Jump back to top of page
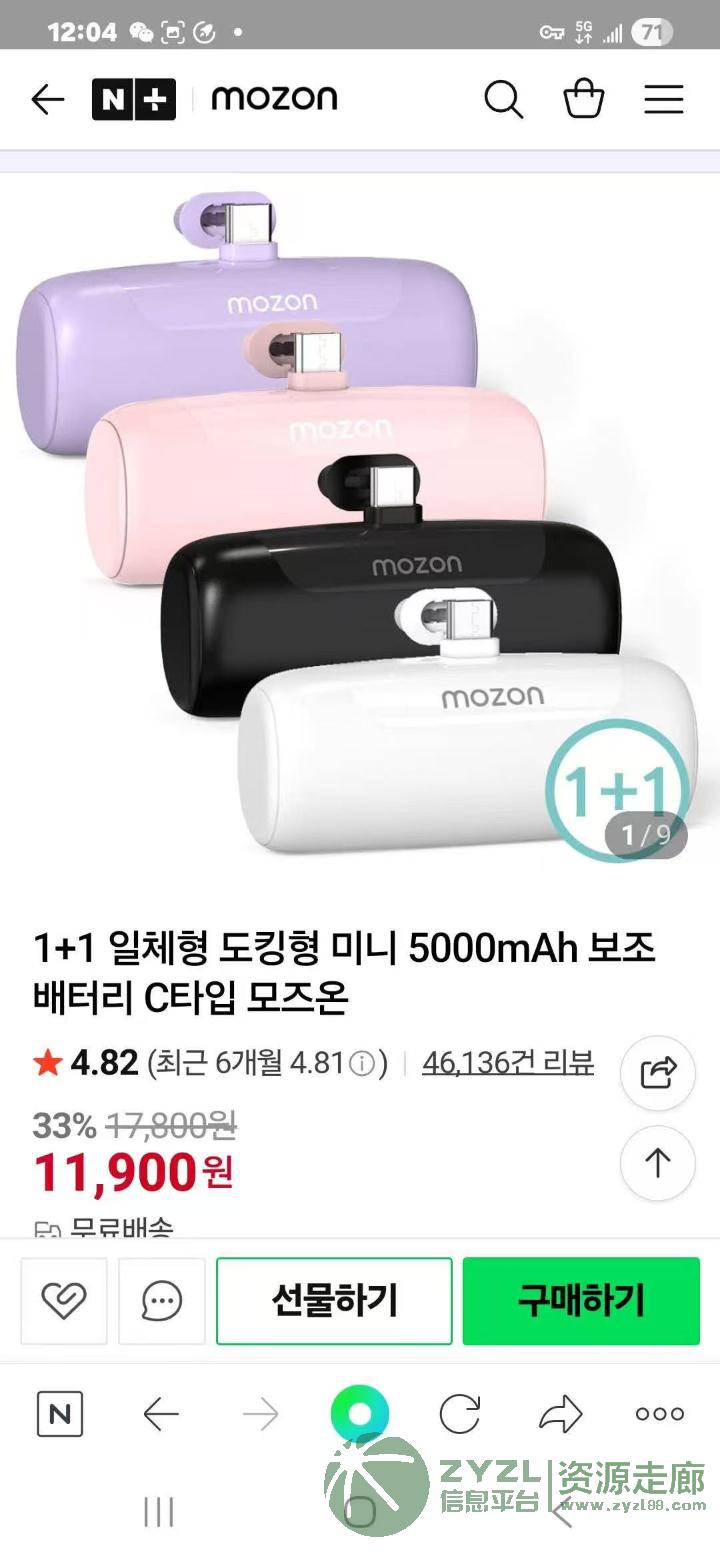The height and width of the screenshot is (1560, 720). [657, 1163]
